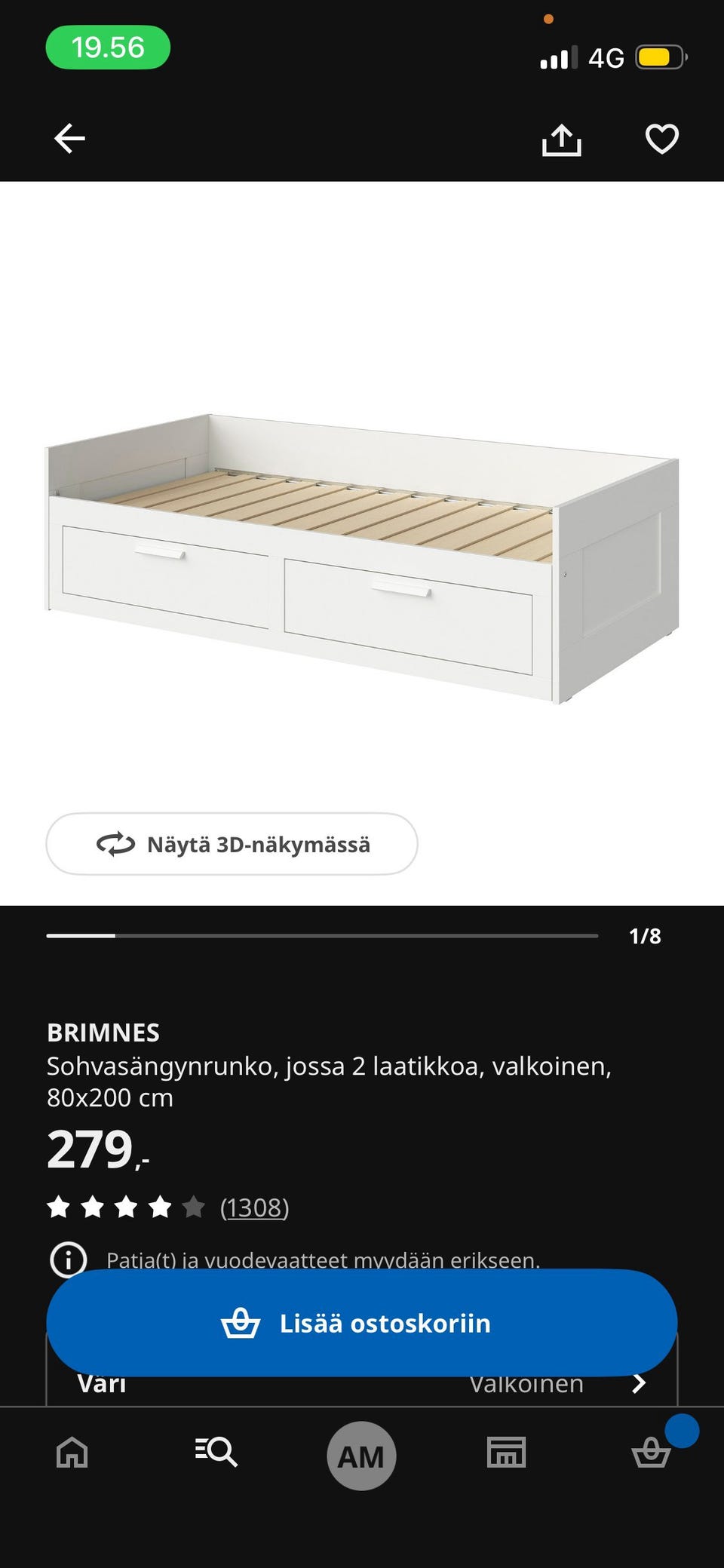
Task: Tap the AM profile avatar
Action: tap(362, 1454)
